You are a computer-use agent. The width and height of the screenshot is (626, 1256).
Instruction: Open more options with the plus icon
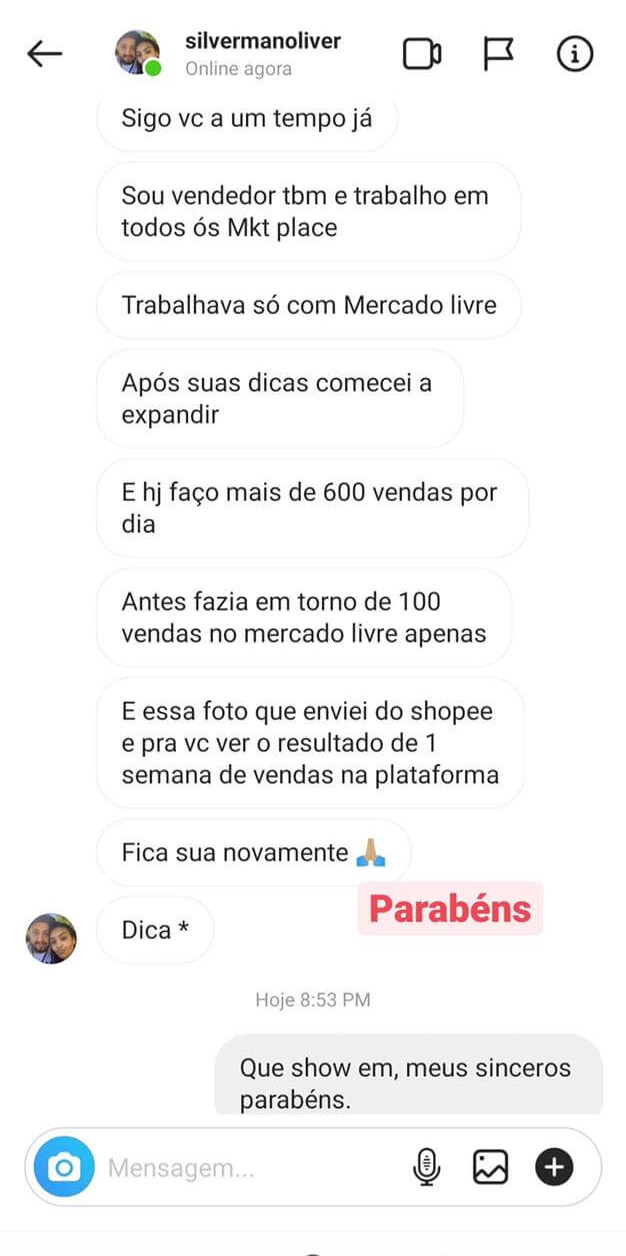[554, 1167]
